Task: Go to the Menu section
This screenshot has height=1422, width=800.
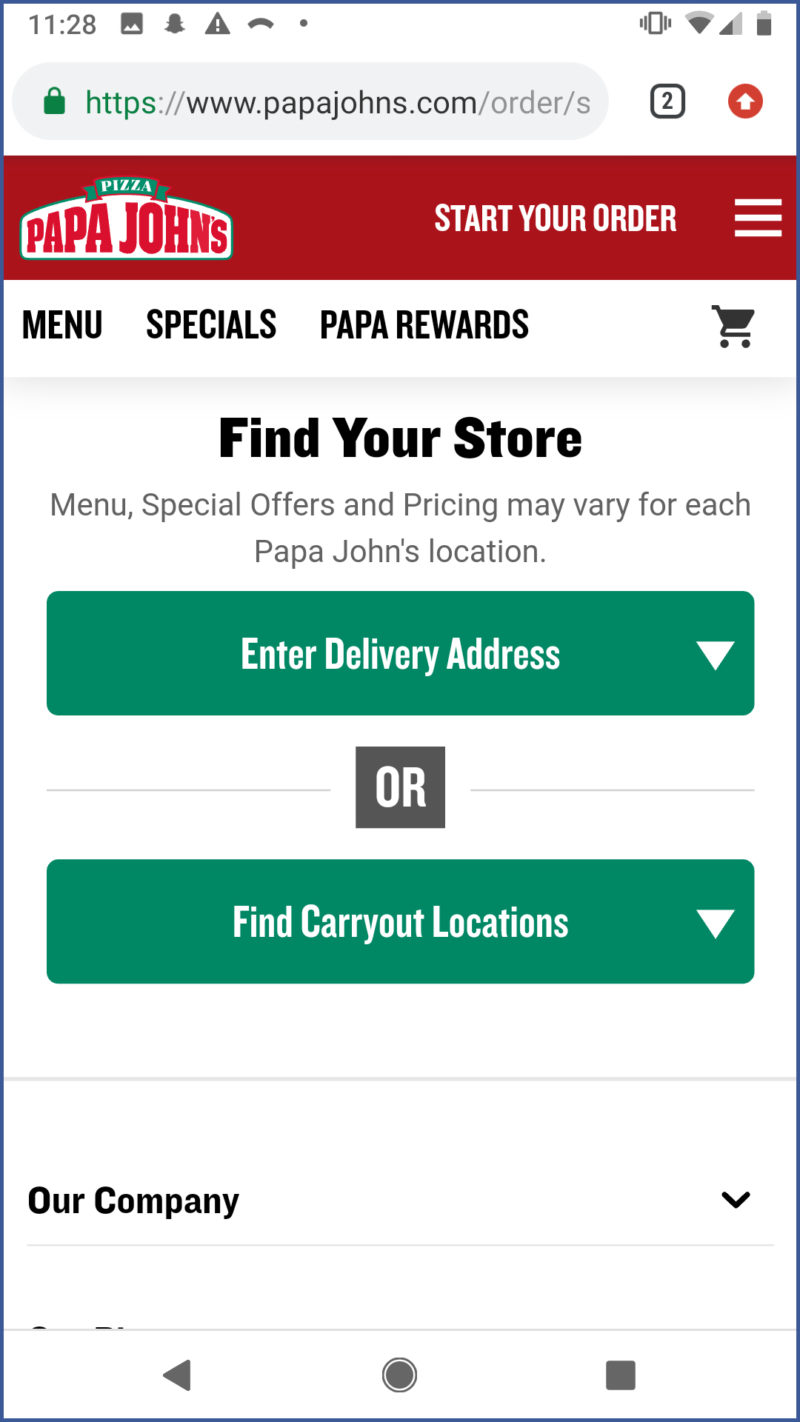Action: click(x=62, y=325)
